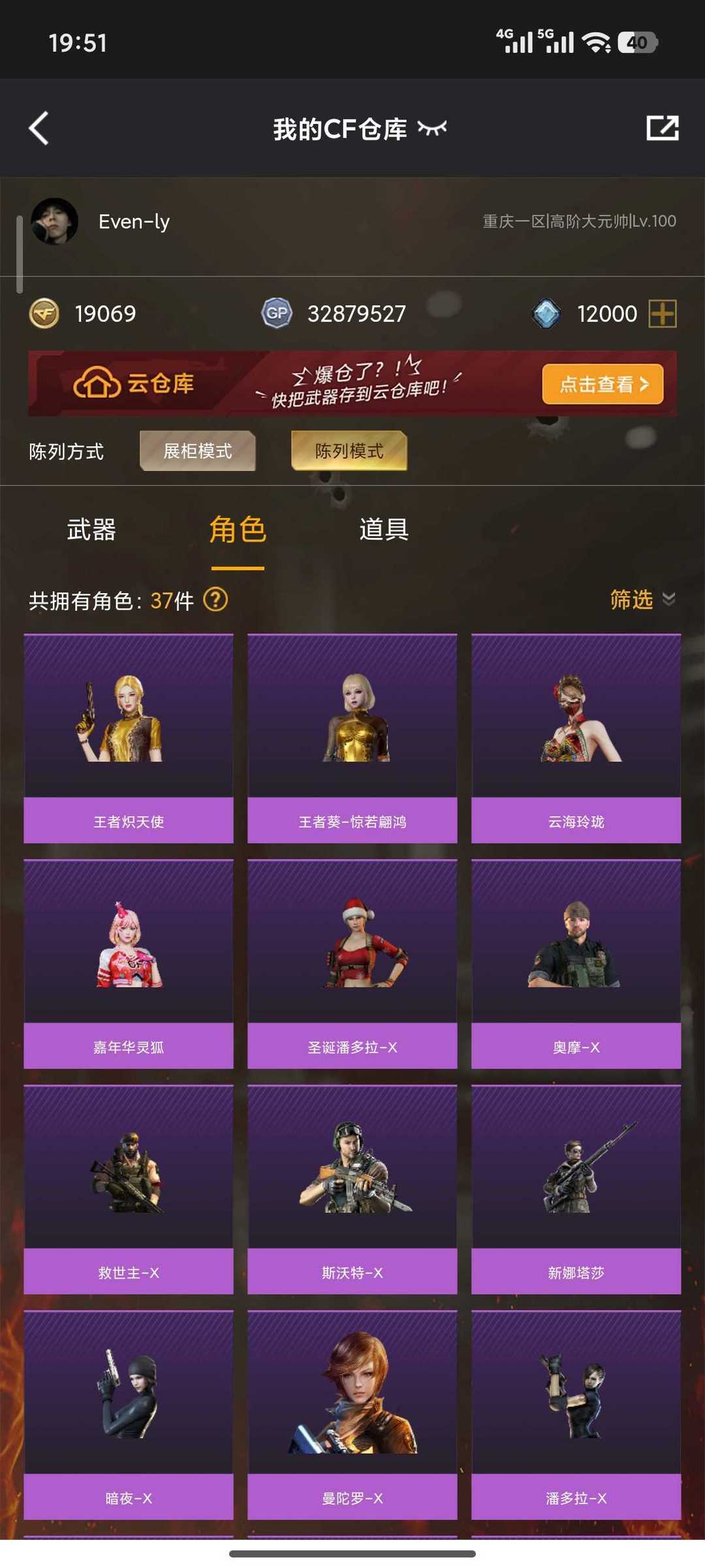View the 奥摩-X character

point(576,964)
